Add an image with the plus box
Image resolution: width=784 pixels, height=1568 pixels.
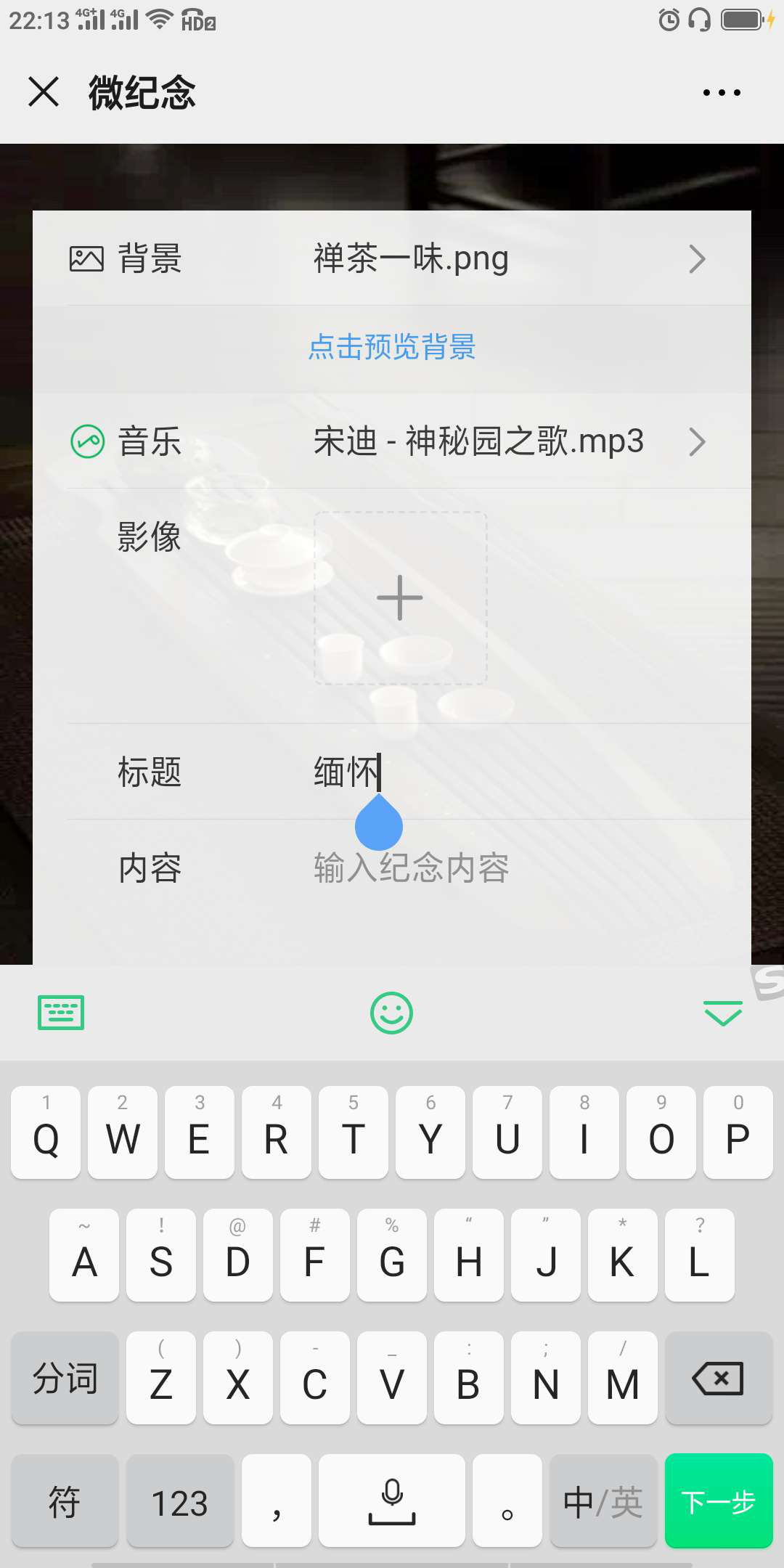coord(400,598)
